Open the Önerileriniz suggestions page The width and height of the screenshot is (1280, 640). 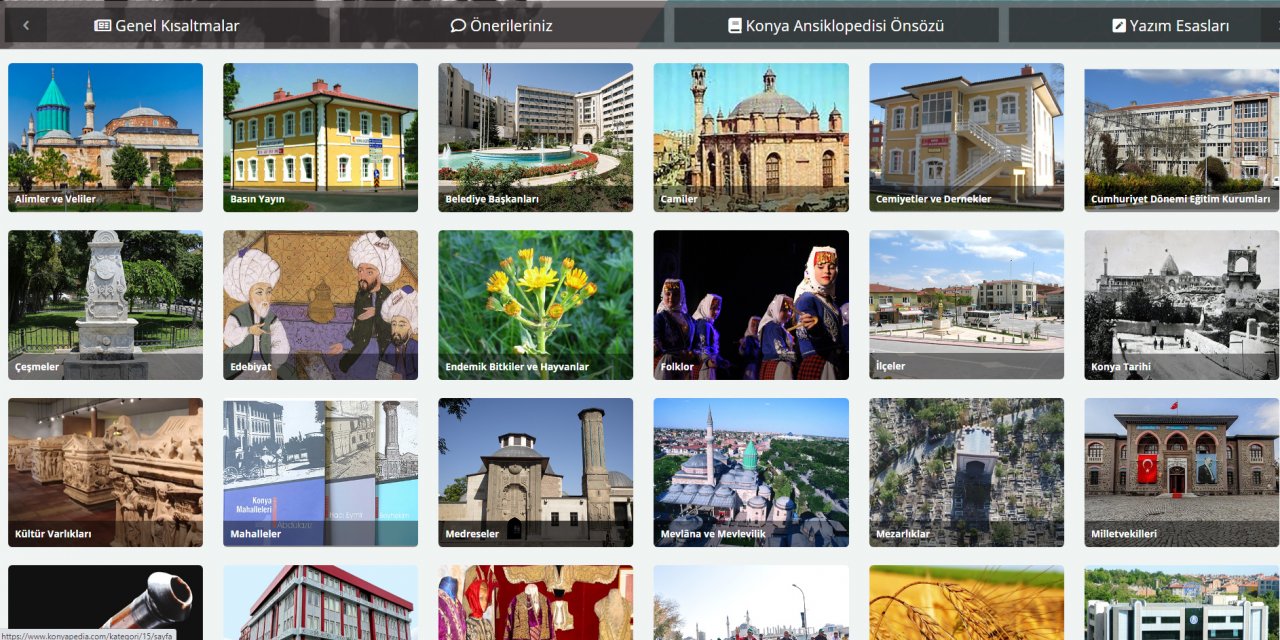coord(502,26)
